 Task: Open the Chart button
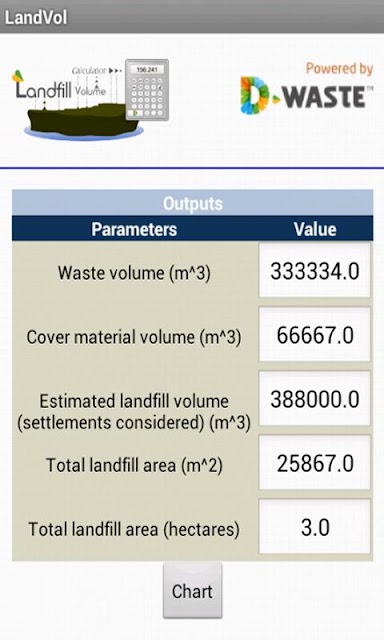coord(192,591)
